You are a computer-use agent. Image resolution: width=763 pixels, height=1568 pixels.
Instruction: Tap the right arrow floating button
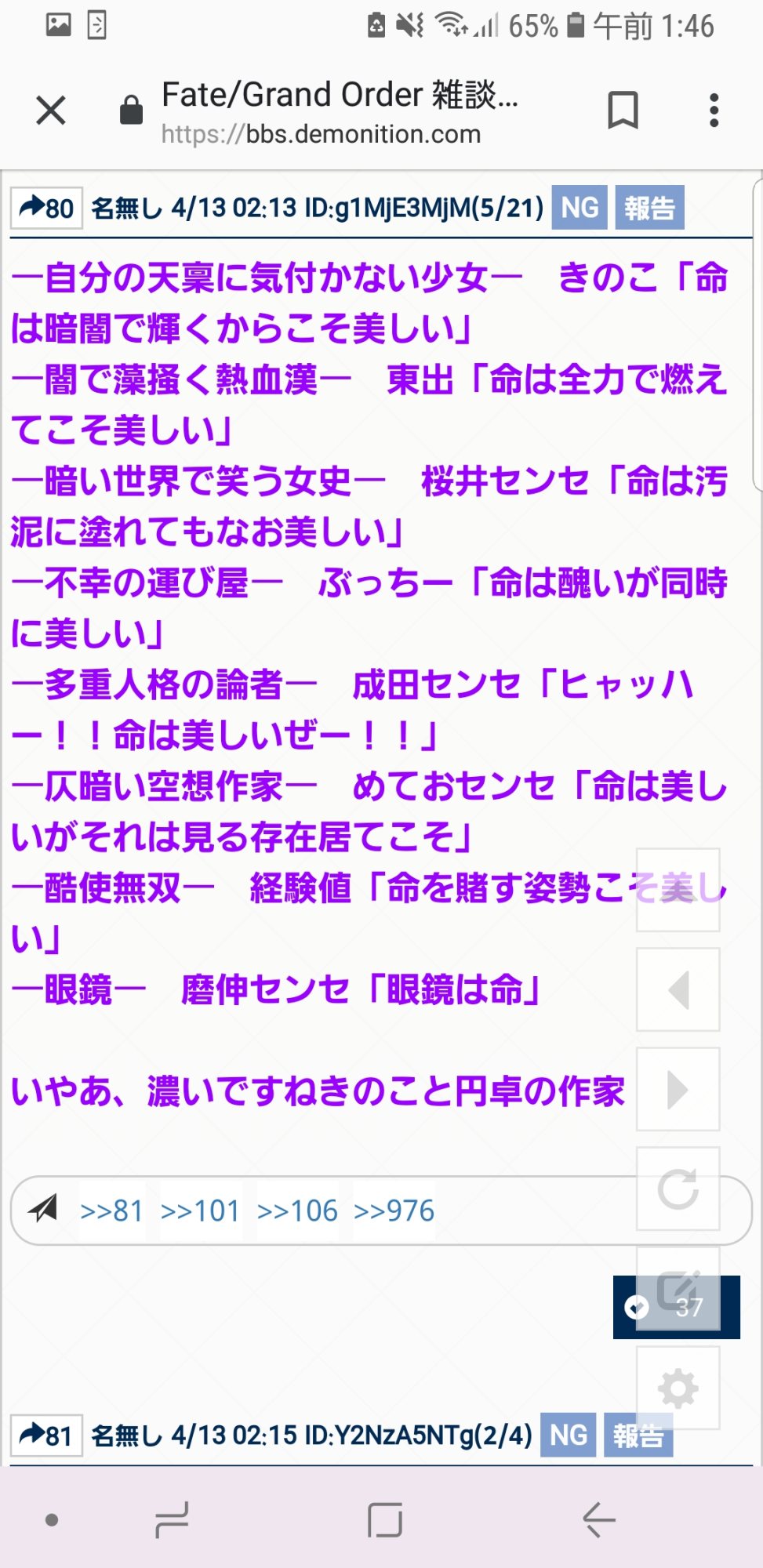pos(678,1090)
